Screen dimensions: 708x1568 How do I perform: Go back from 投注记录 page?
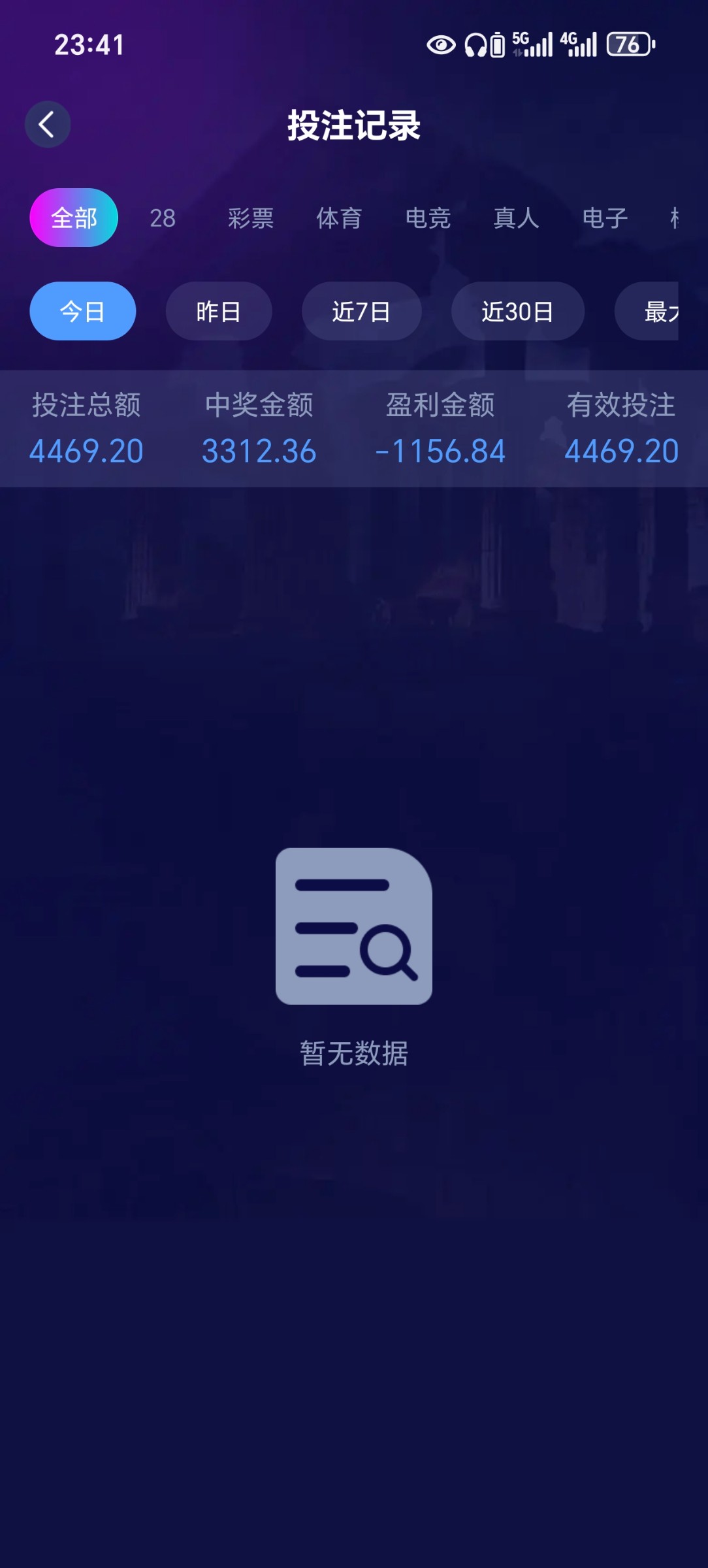coord(47,124)
